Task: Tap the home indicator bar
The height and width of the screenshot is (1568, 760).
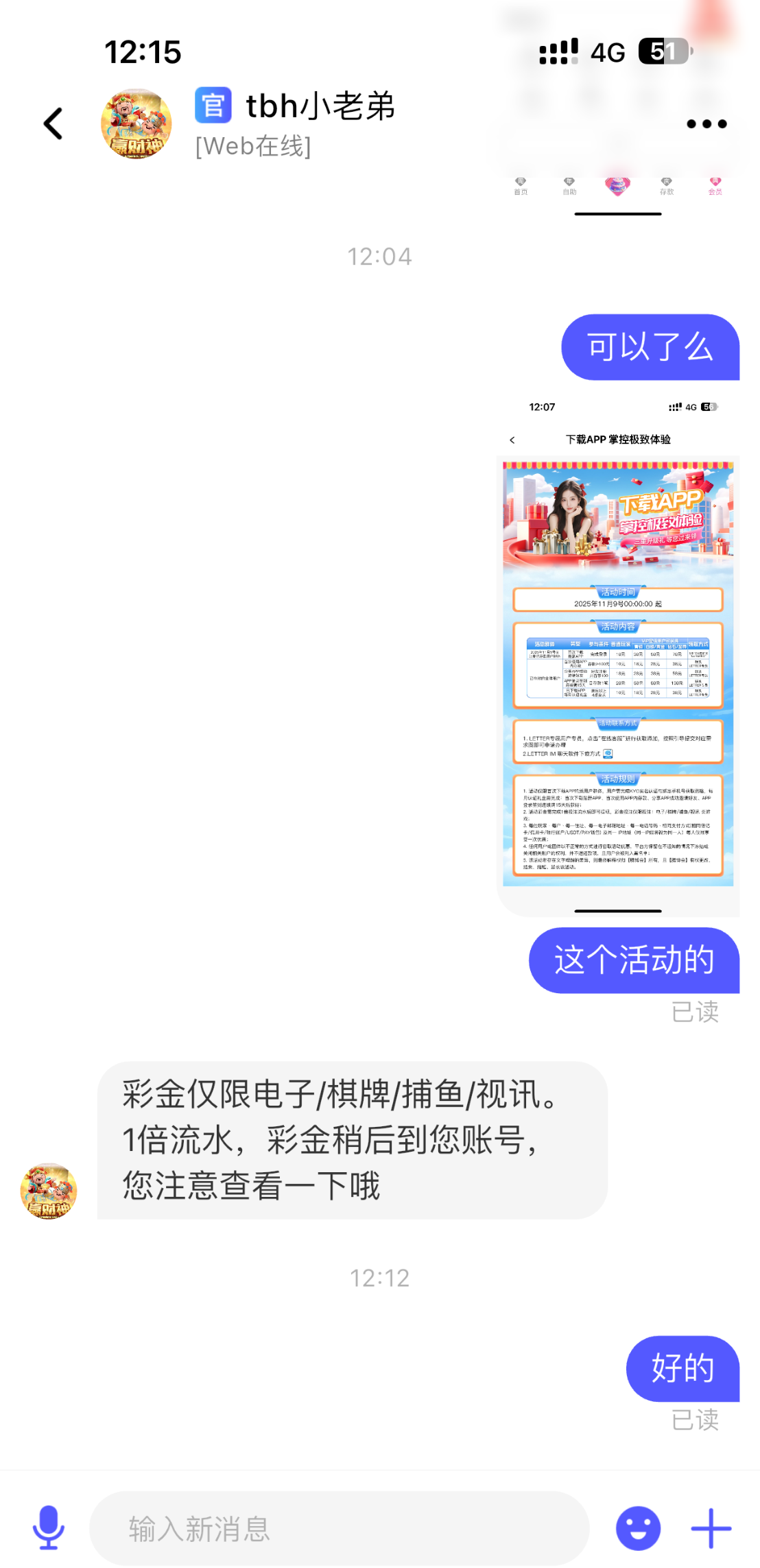Action: click(617, 214)
